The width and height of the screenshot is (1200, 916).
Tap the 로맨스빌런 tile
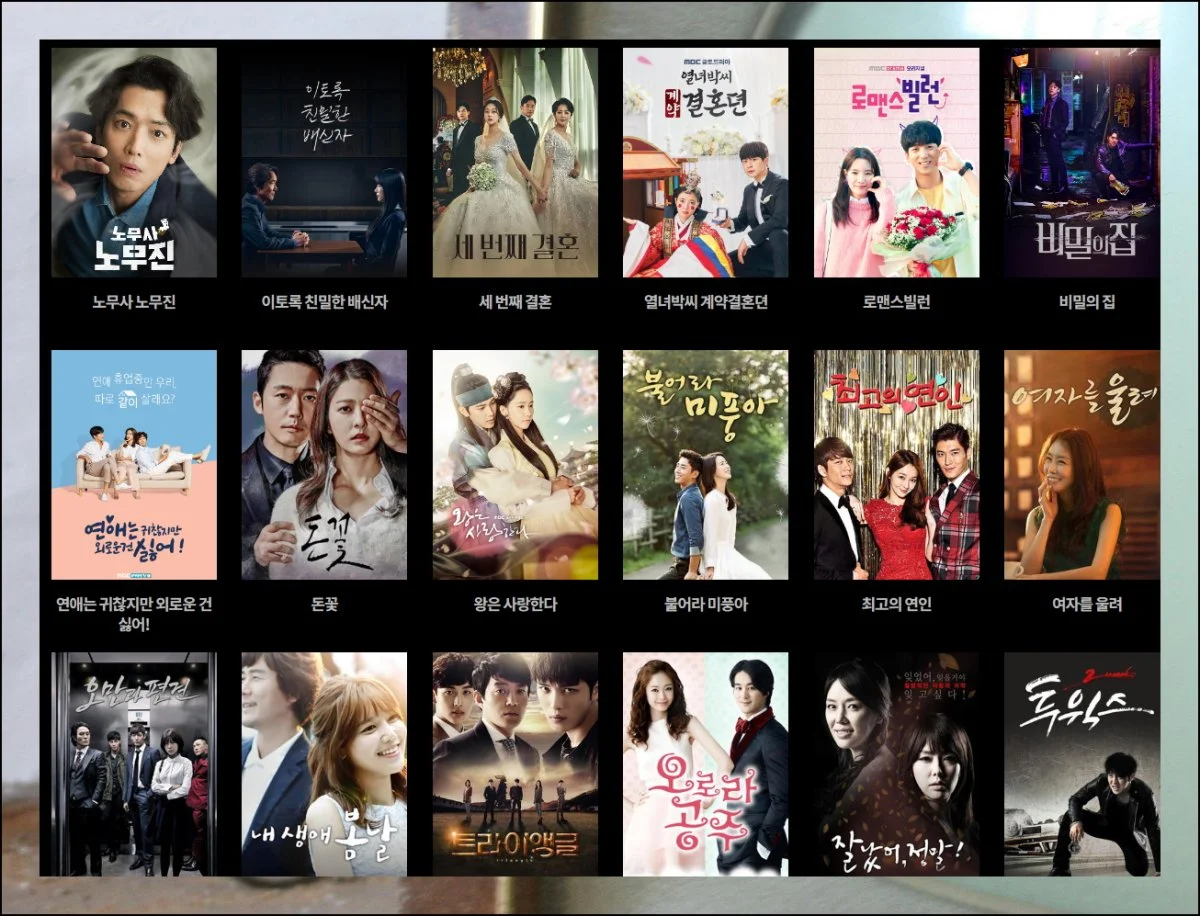point(896,163)
